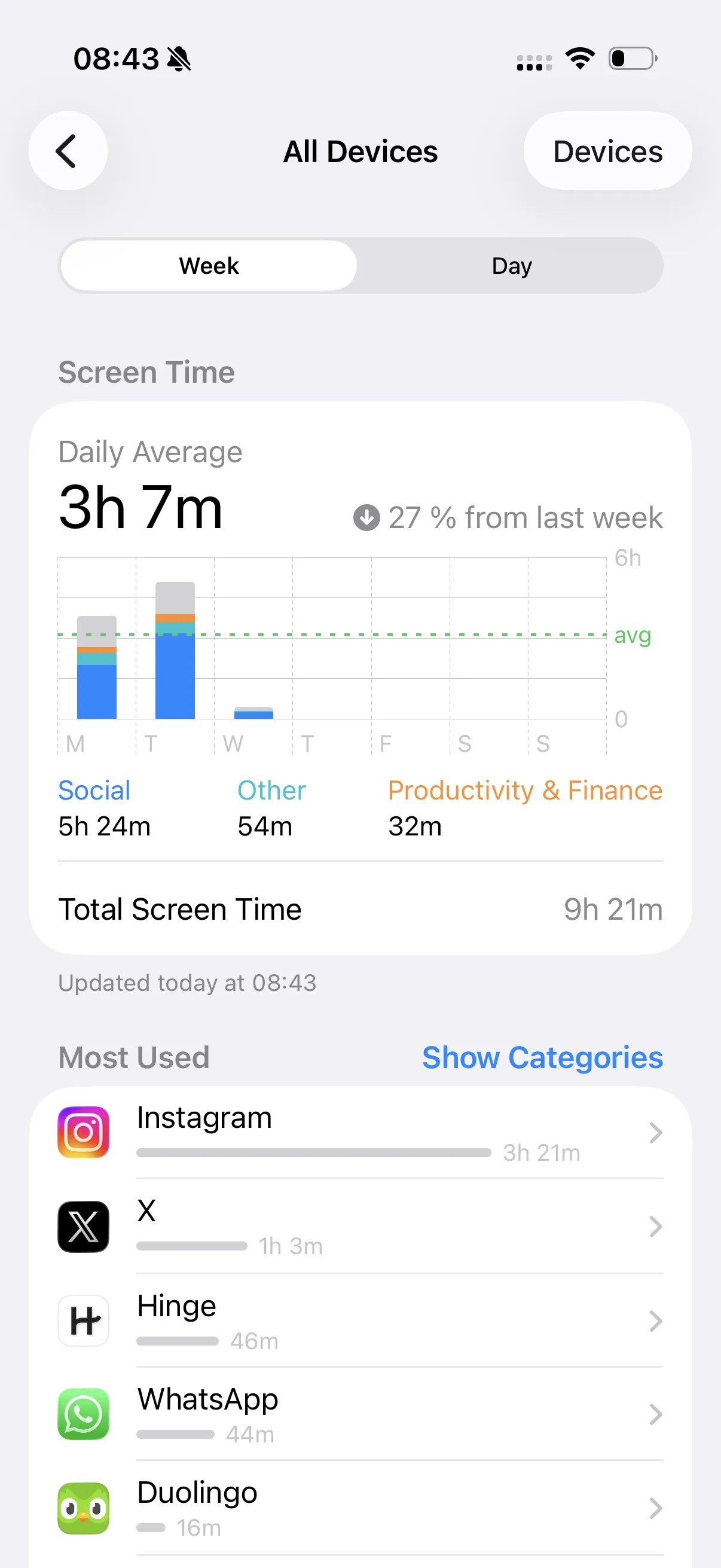This screenshot has width=721, height=1568.
Task: Open Hinge details using the row chevron
Action: [x=655, y=1321]
